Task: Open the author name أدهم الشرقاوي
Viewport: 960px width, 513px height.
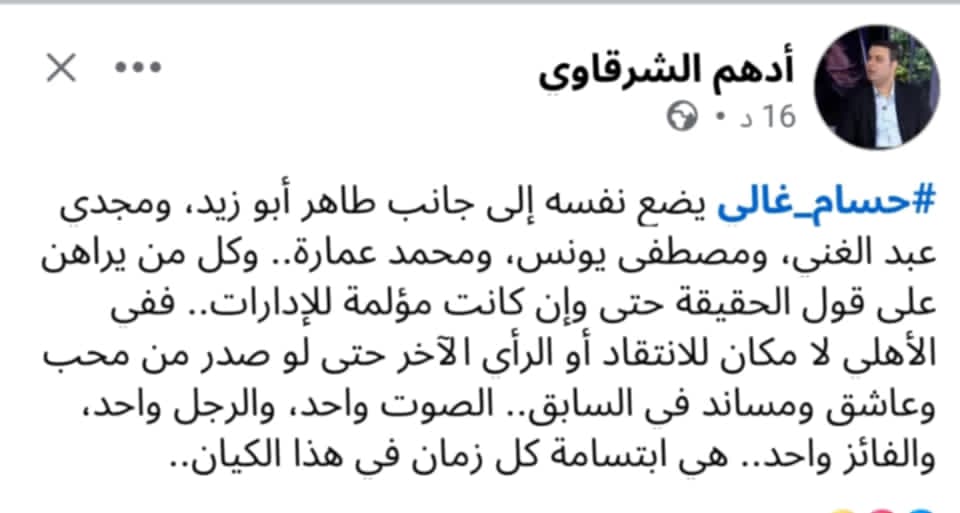Action: (667, 71)
